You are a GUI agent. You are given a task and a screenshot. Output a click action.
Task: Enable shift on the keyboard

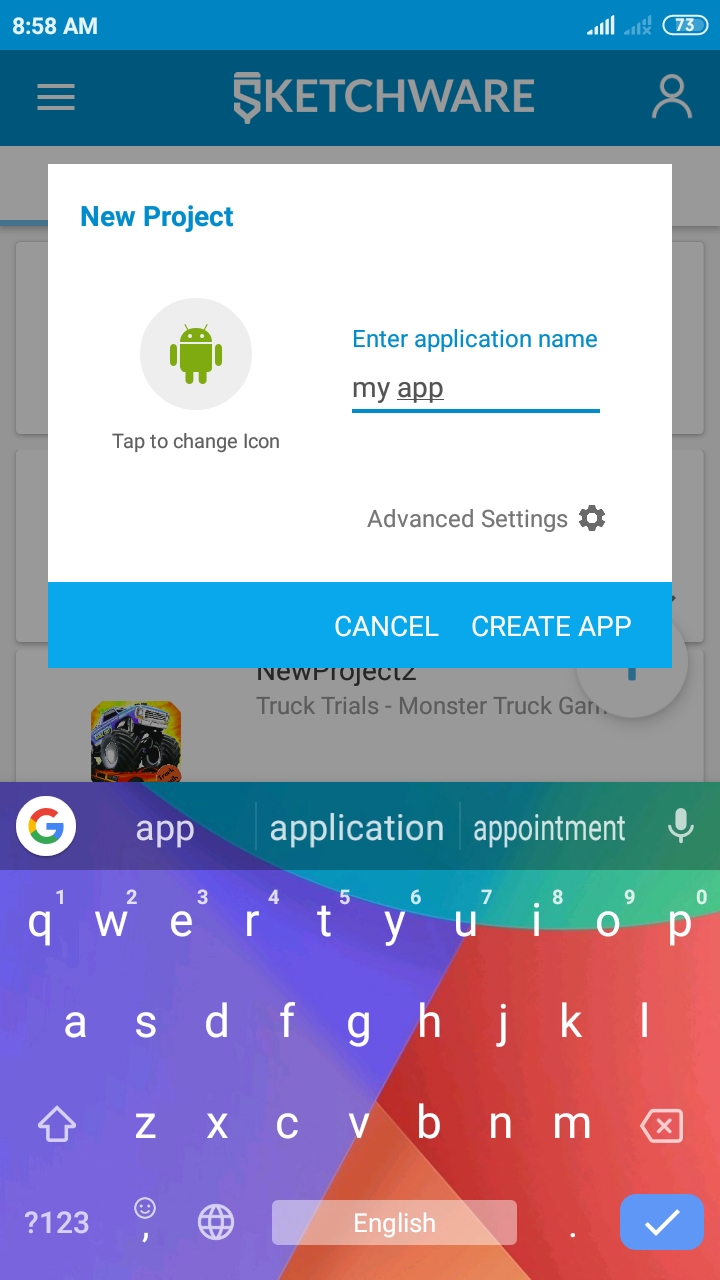click(x=57, y=1126)
